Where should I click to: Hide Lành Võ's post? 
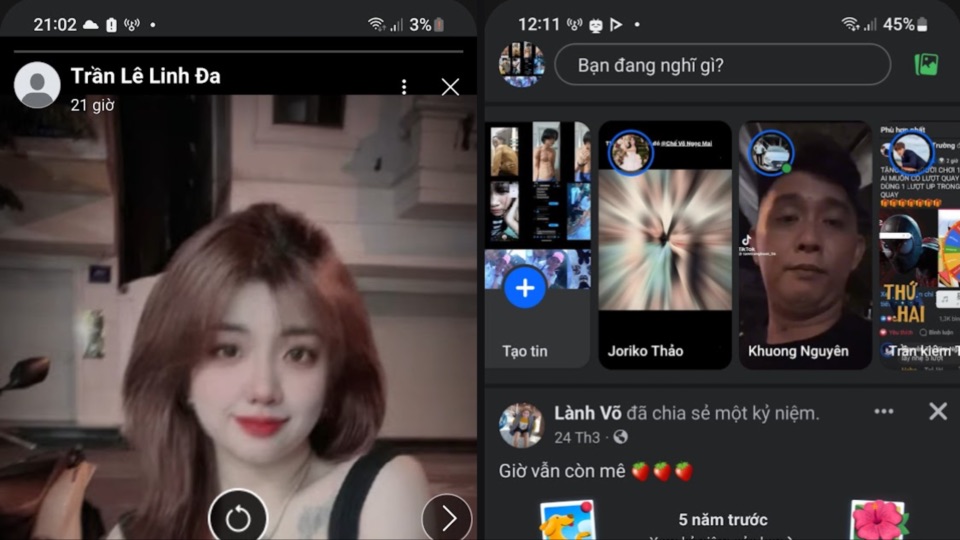click(x=937, y=411)
